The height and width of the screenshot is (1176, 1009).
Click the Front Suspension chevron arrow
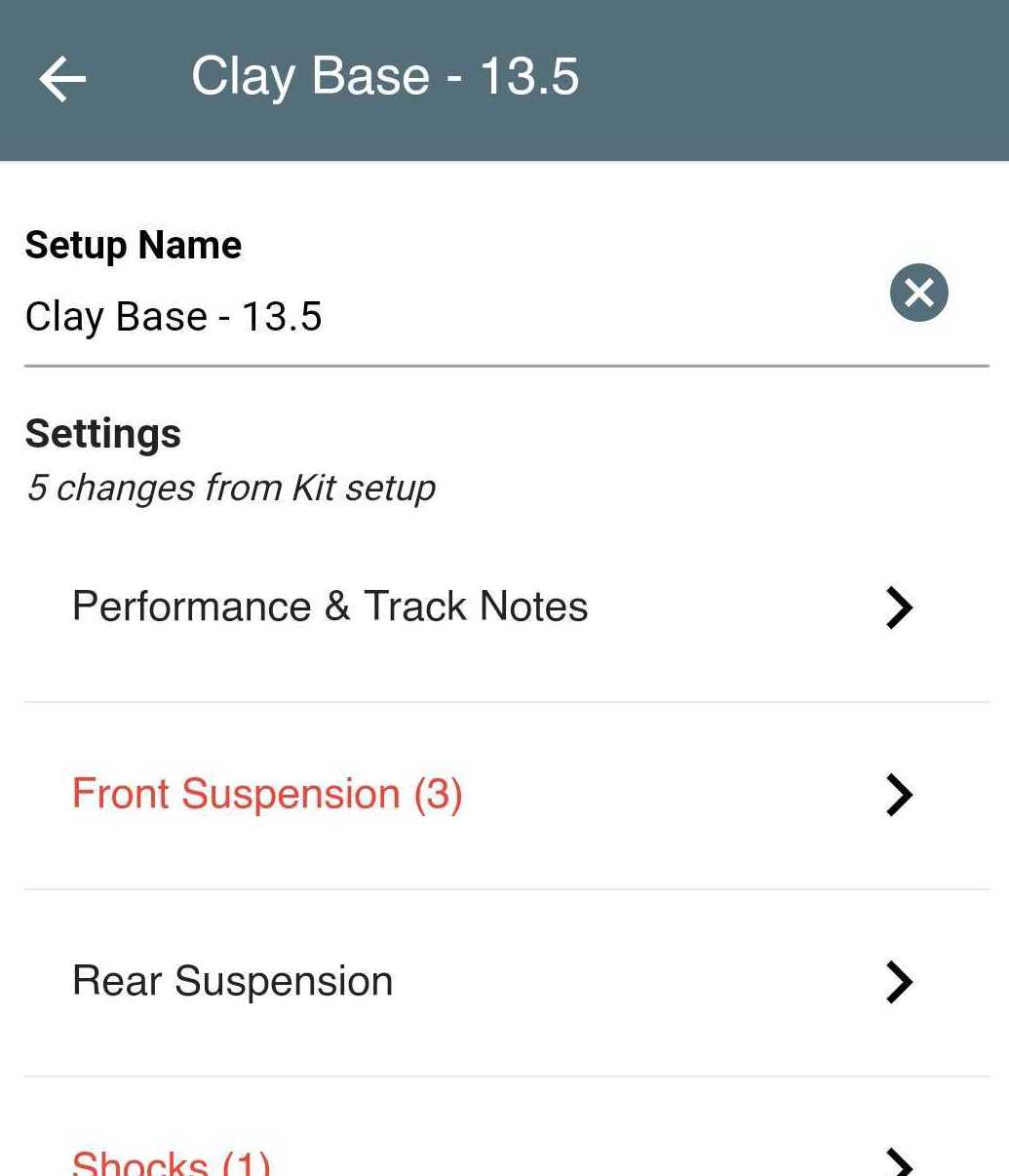[899, 794]
